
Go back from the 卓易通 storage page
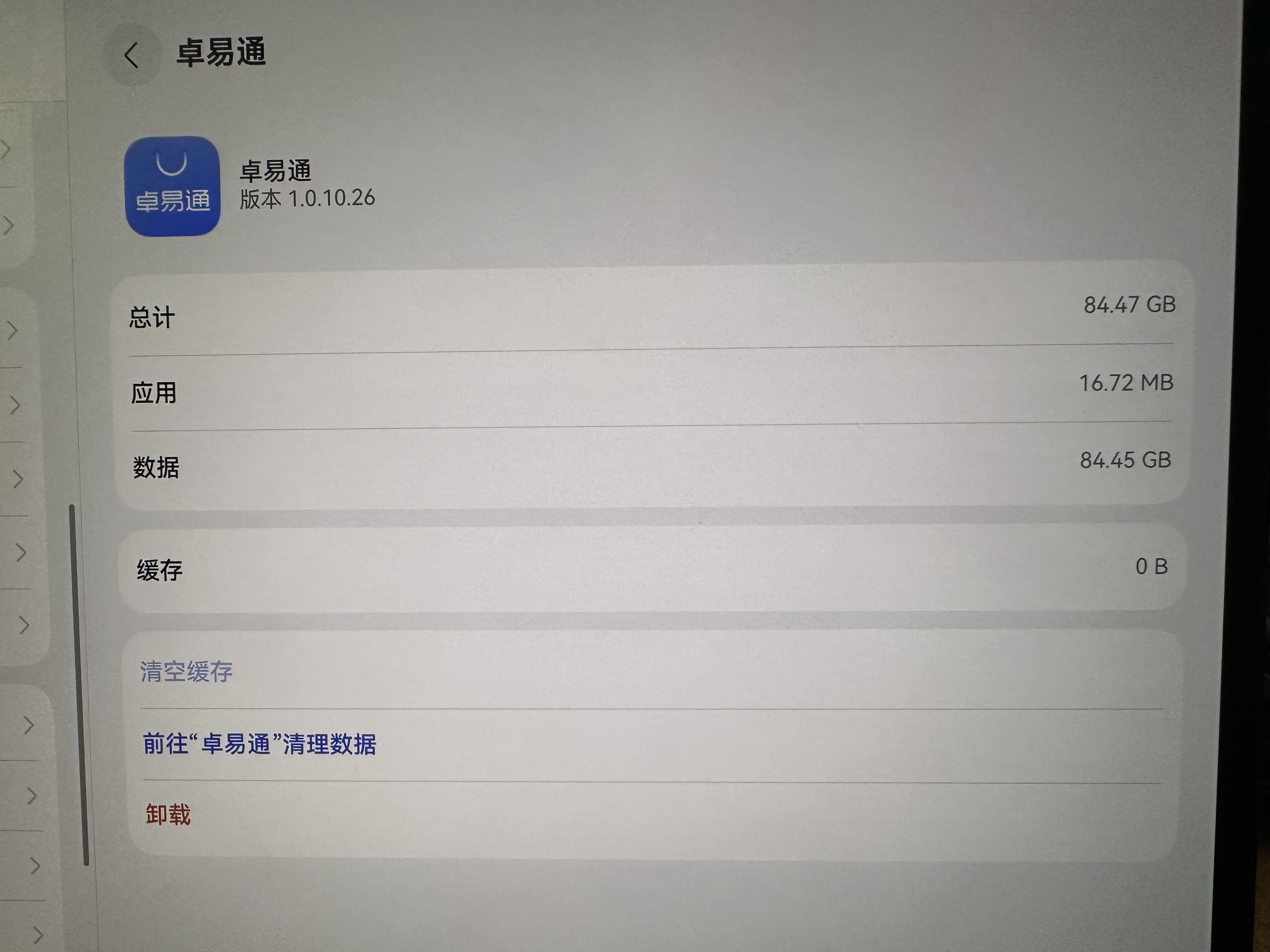tap(131, 56)
